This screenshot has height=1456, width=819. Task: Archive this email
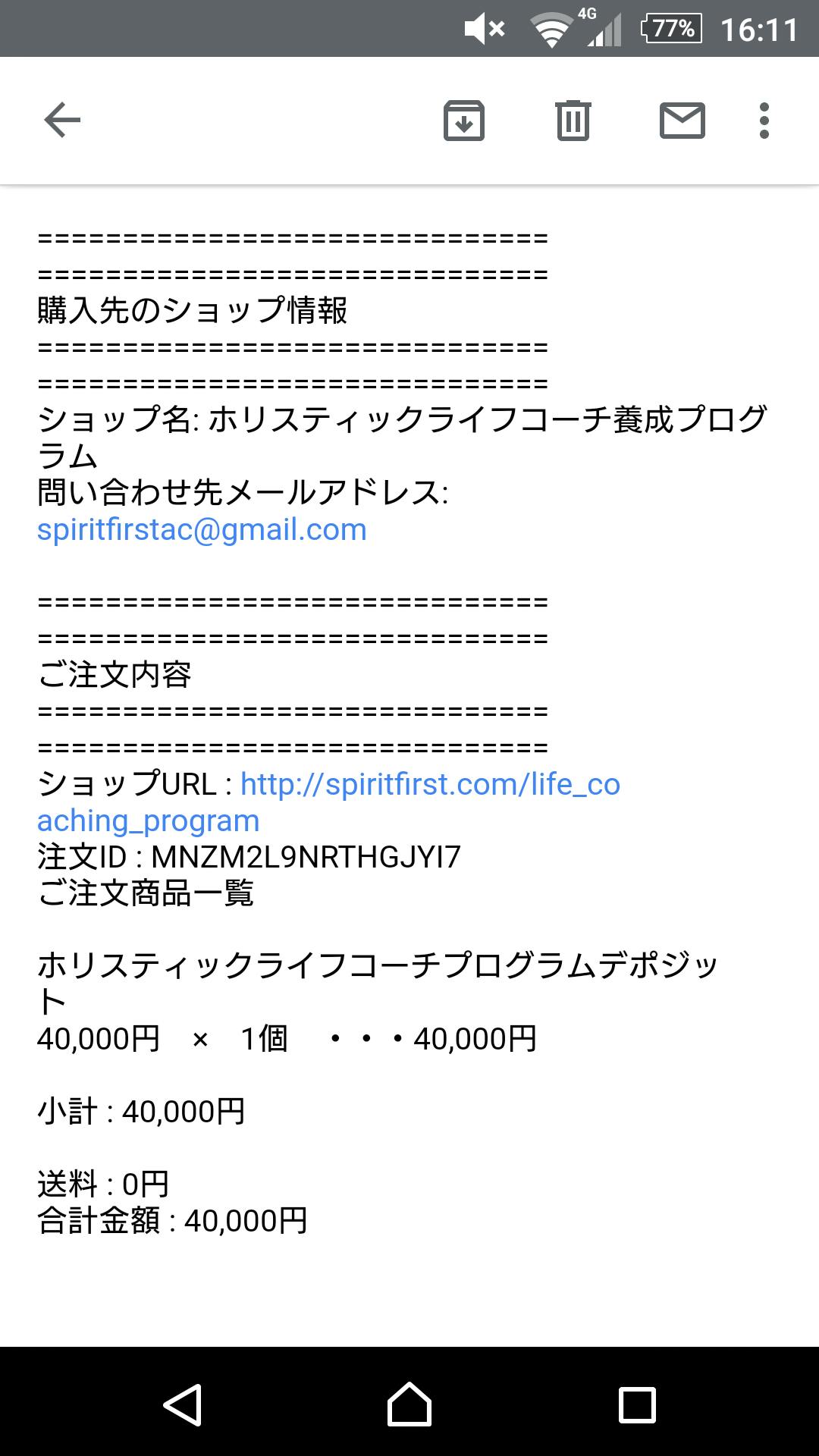point(463,121)
